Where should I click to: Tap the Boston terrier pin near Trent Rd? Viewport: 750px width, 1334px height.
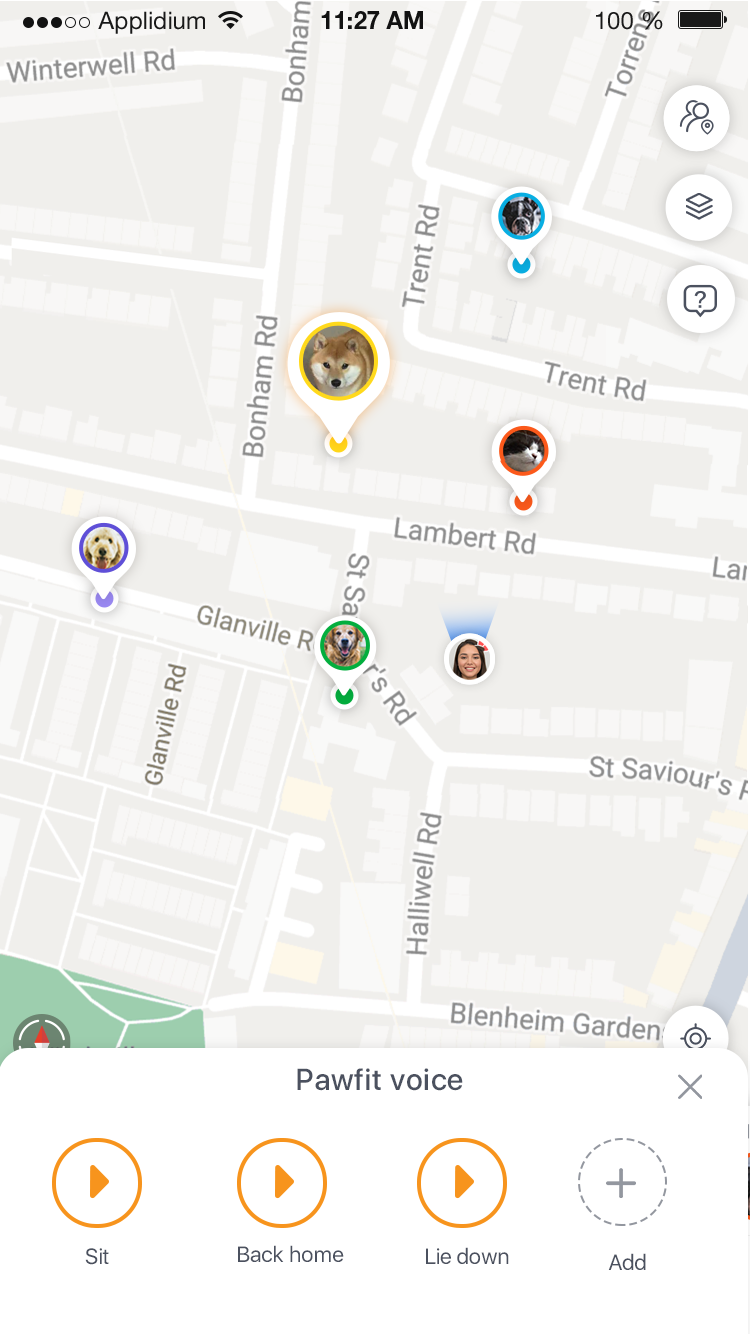pyautogui.click(x=521, y=216)
